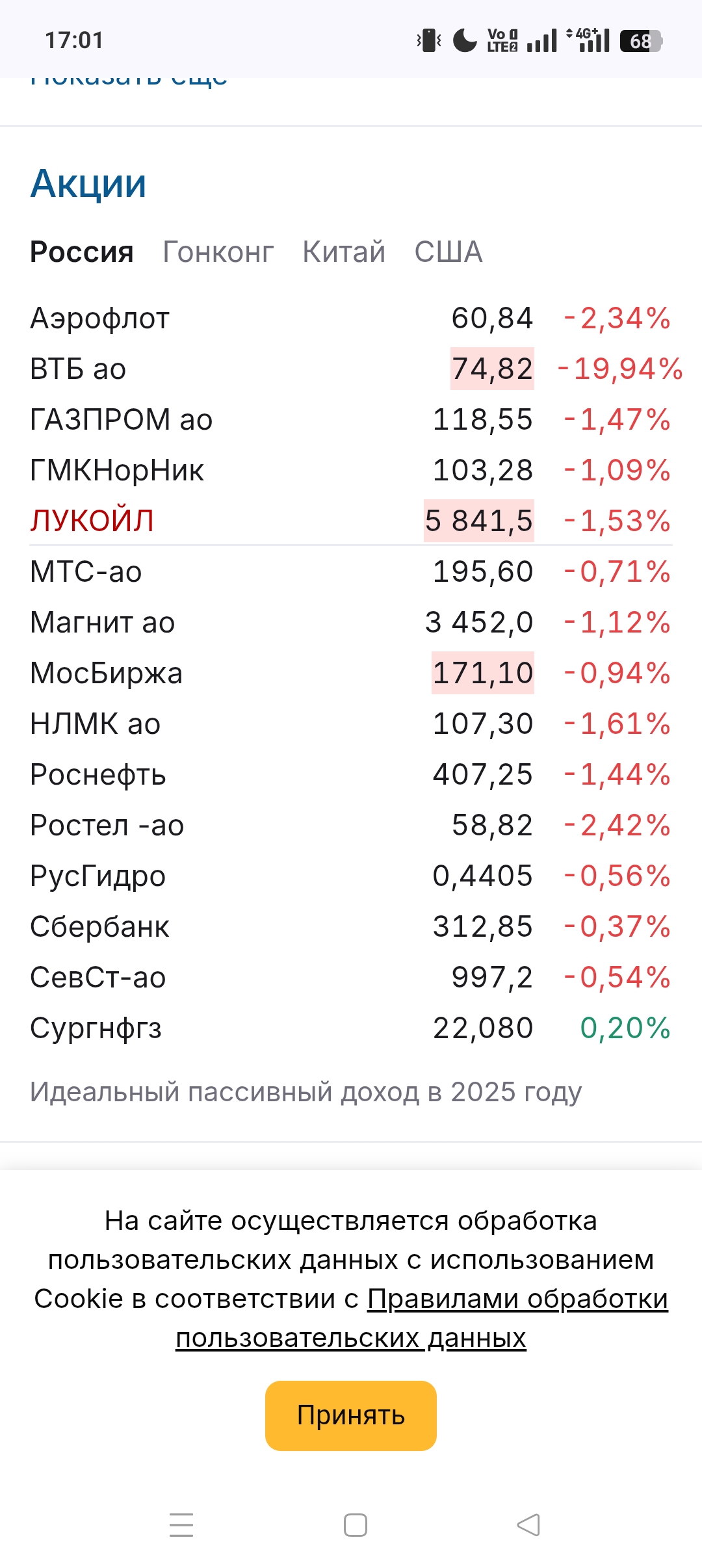Switch to the Китай stocks tab
The image size is (702, 1568).
point(344,252)
